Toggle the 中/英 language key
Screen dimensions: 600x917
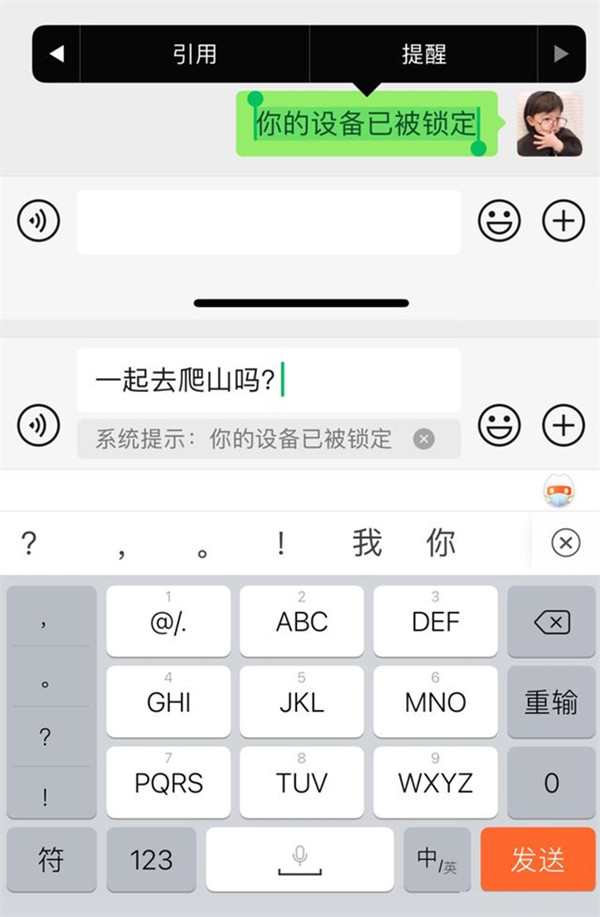[x=437, y=859]
